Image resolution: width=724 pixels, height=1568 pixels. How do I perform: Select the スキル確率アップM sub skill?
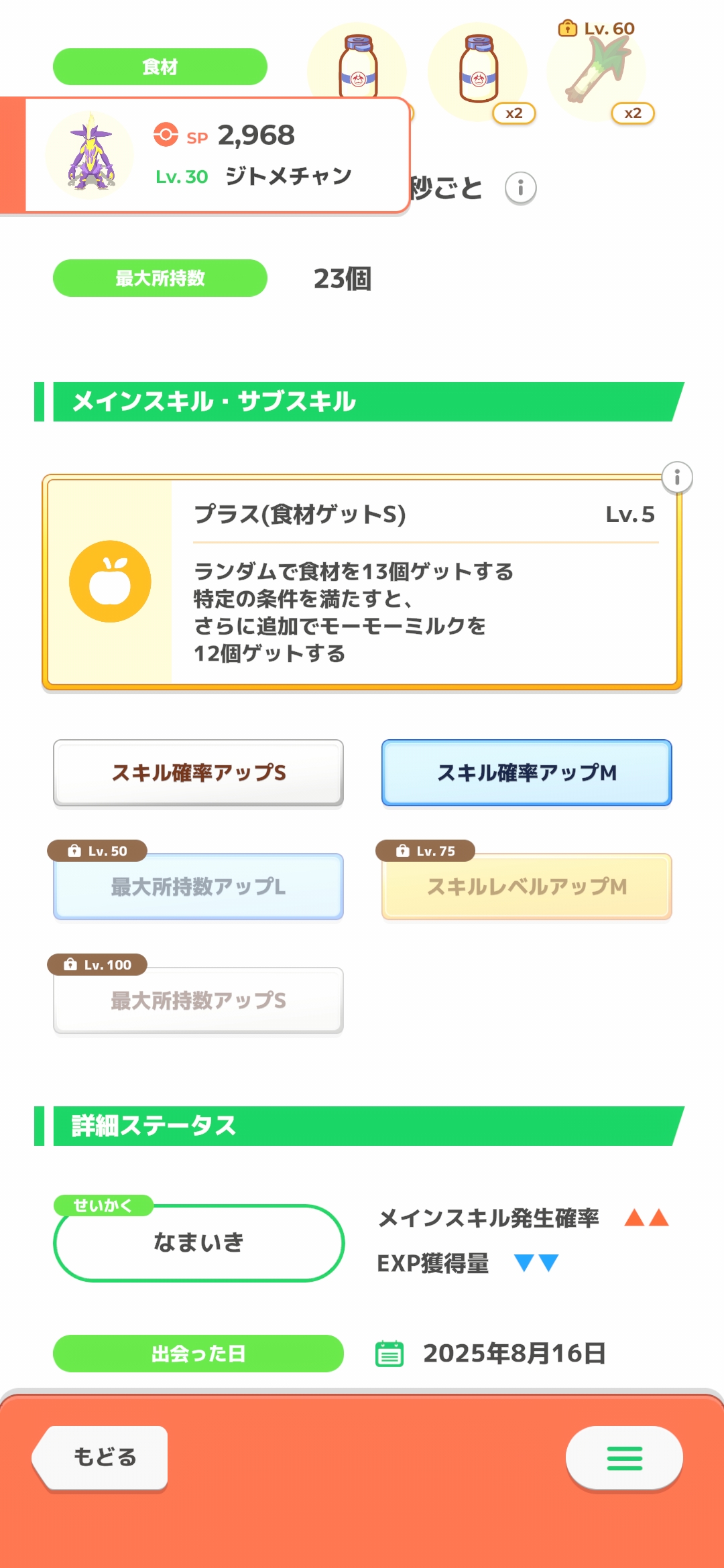click(526, 773)
